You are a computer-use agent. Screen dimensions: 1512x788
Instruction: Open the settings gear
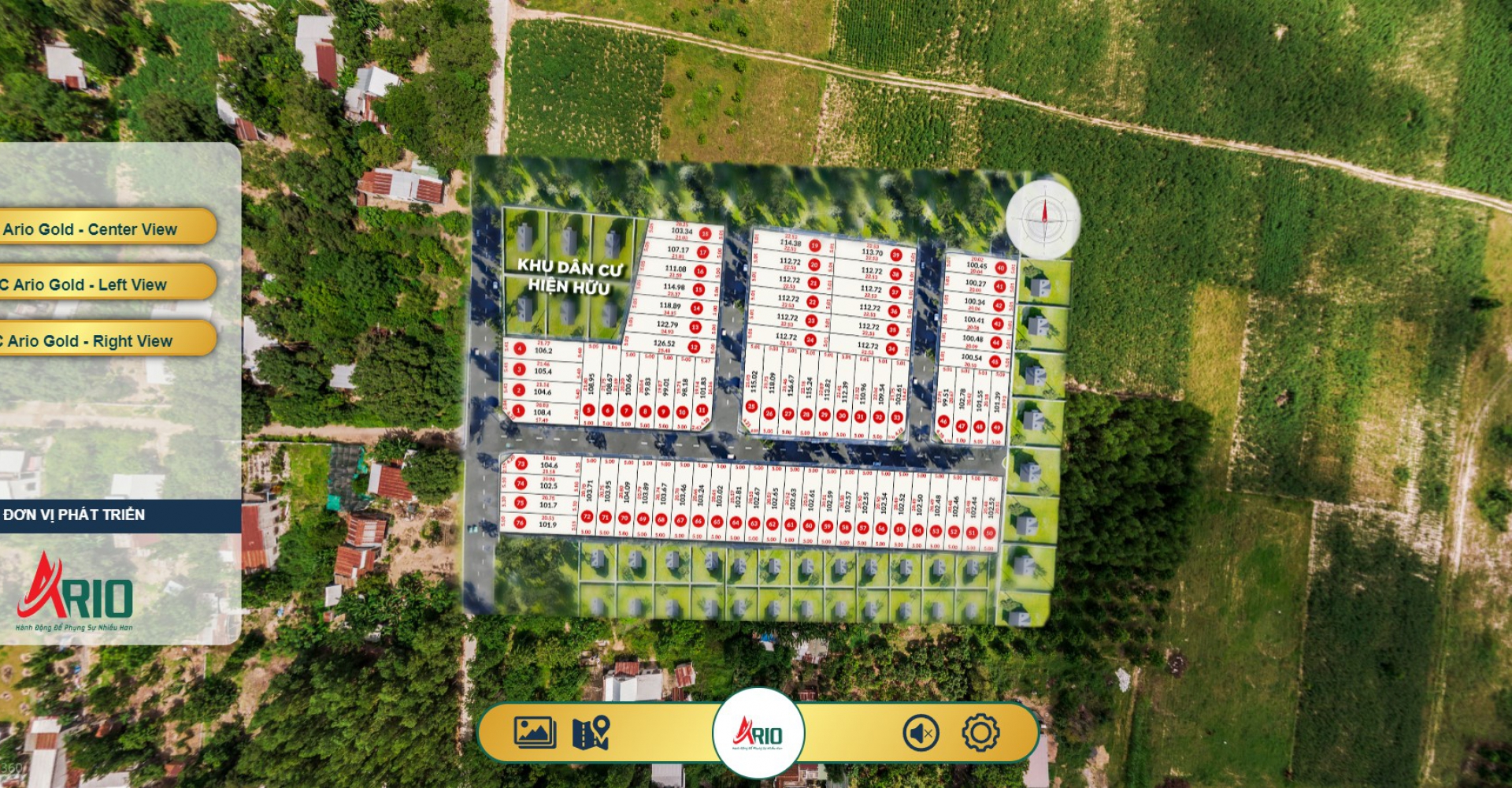point(980,733)
